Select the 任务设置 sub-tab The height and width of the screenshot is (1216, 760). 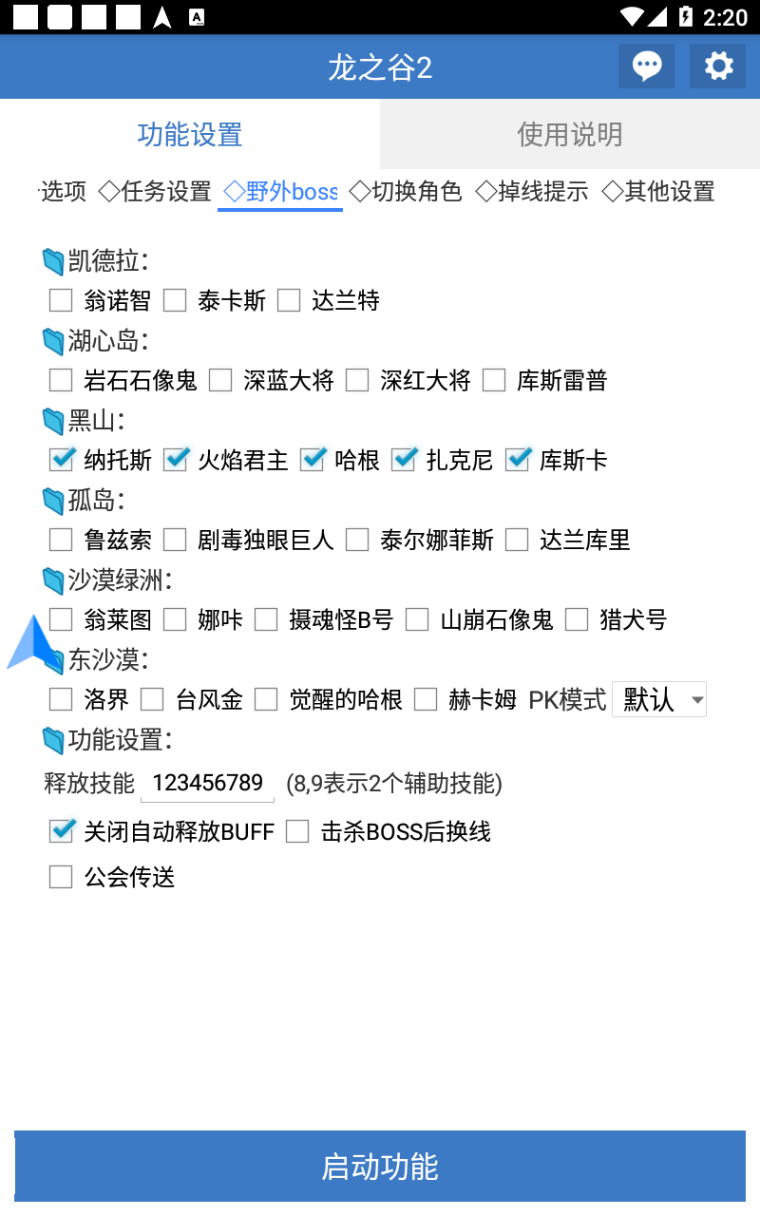pyautogui.click(x=155, y=191)
